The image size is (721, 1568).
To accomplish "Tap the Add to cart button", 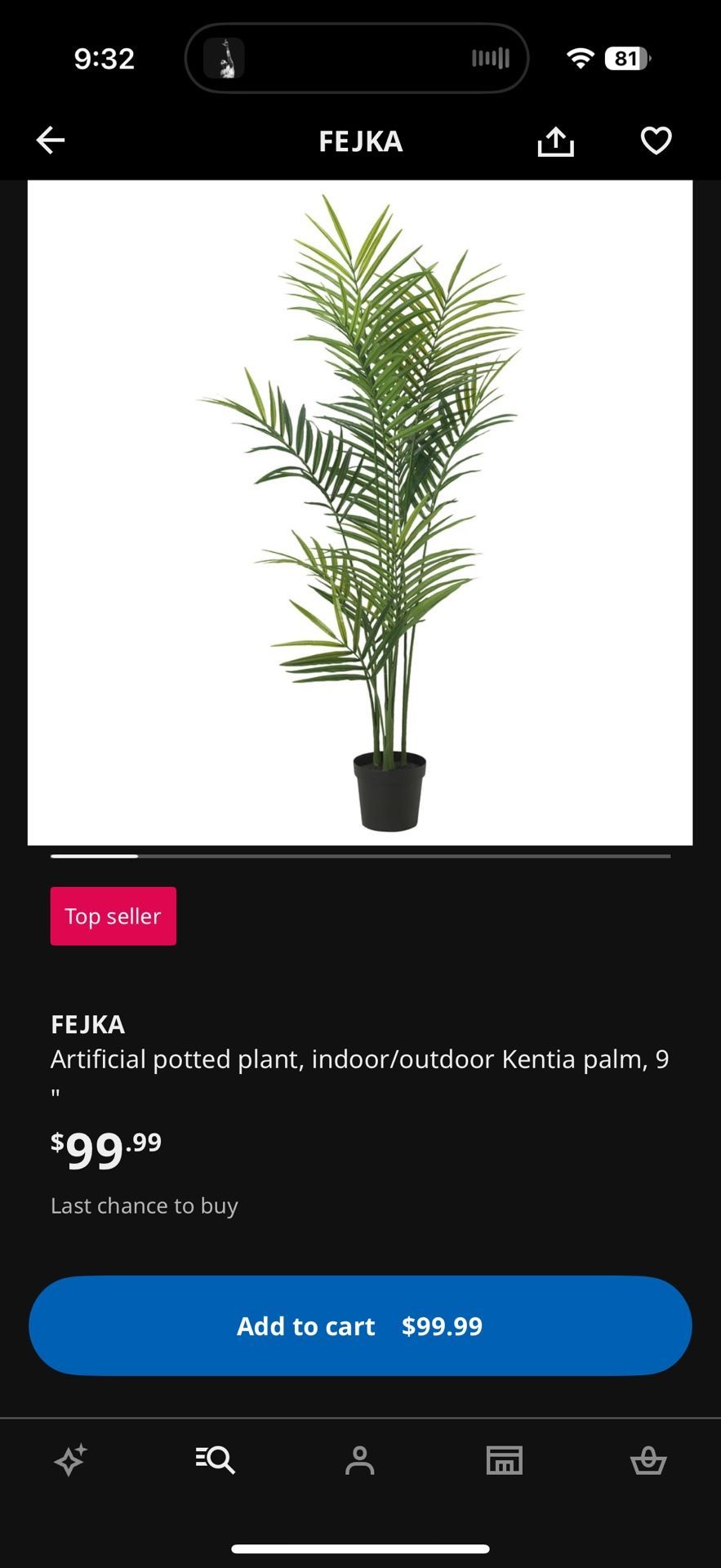I will [360, 1325].
